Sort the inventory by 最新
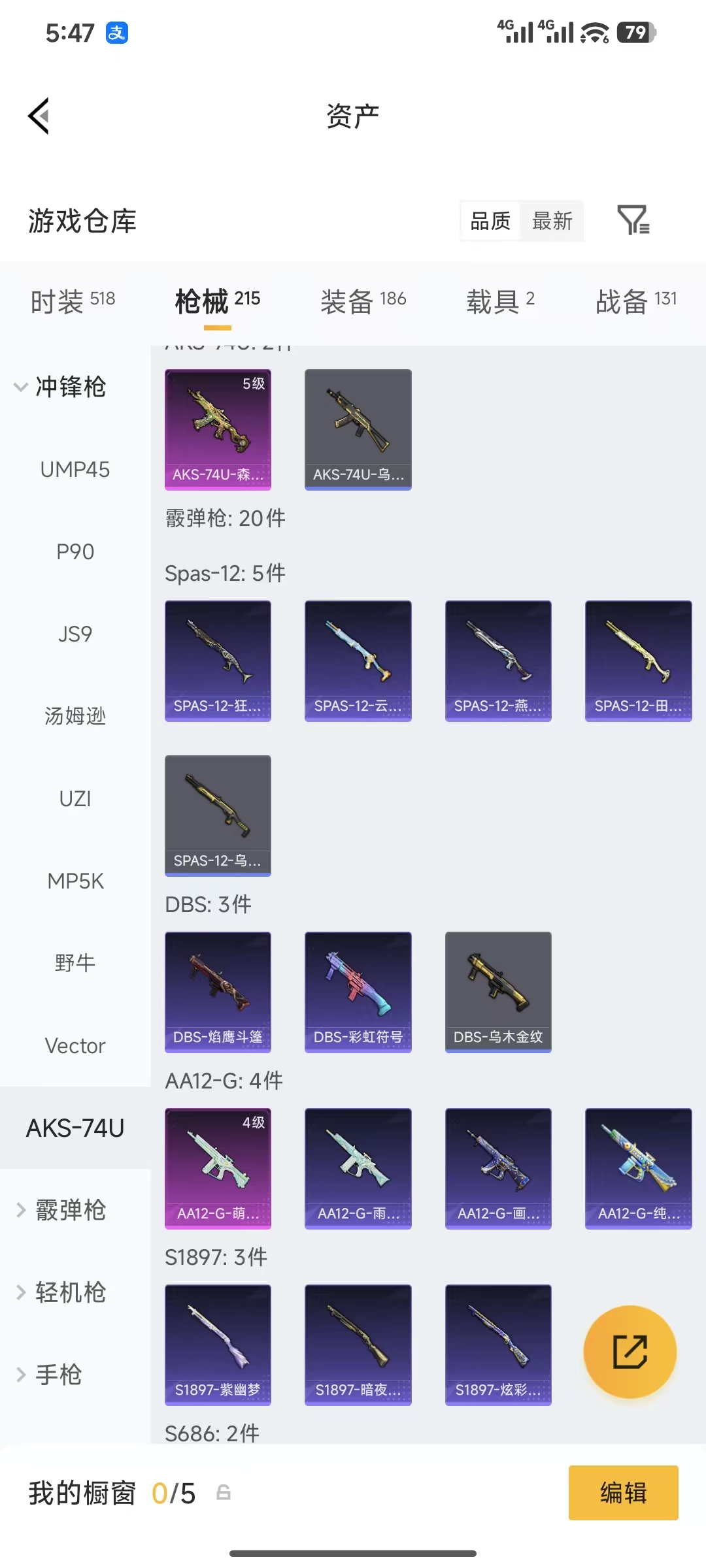Screen dimensions: 706x1568 552,221
